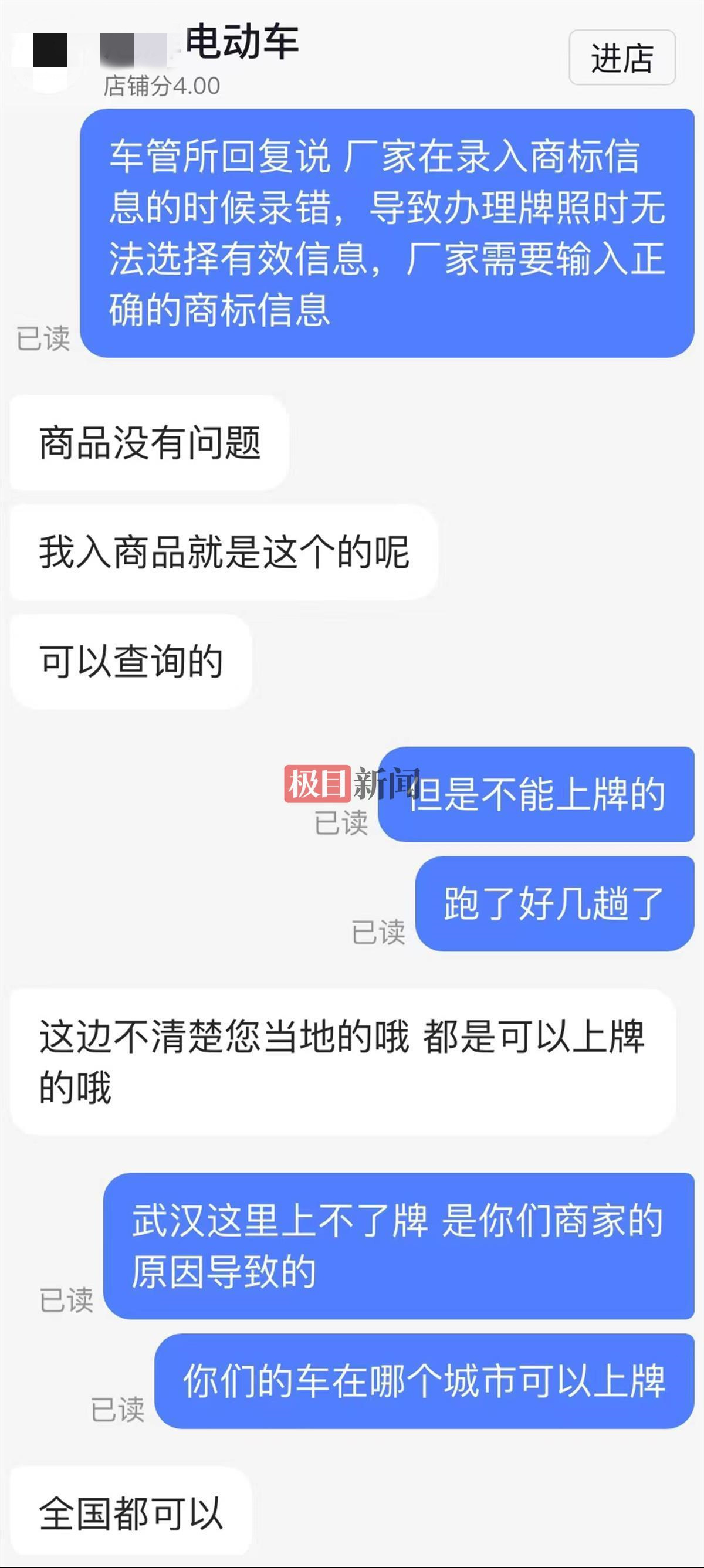Tap the 进店 button to enter the shop
The width and height of the screenshot is (704, 1568).
pos(622,58)
